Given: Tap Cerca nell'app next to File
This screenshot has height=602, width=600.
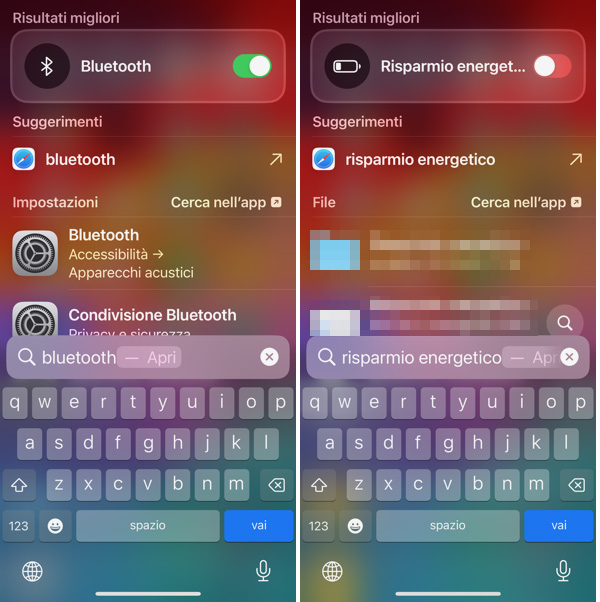Looking at the screenshot, I should pyautogui.click(x=526, y=202).
